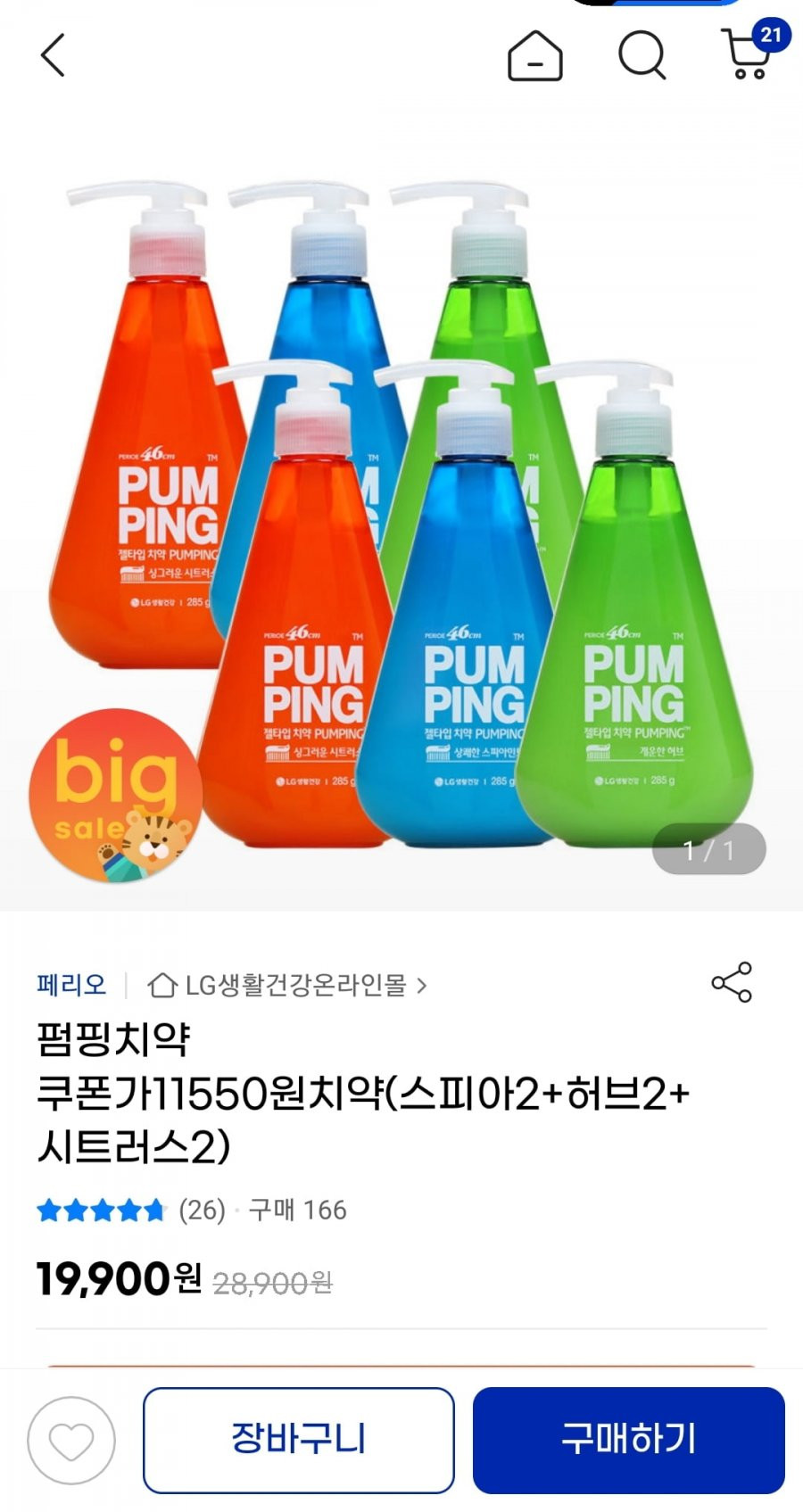Visit the LG생활건강온라인몰 store
803x1512 pixels.
click(x=287, y=985)
